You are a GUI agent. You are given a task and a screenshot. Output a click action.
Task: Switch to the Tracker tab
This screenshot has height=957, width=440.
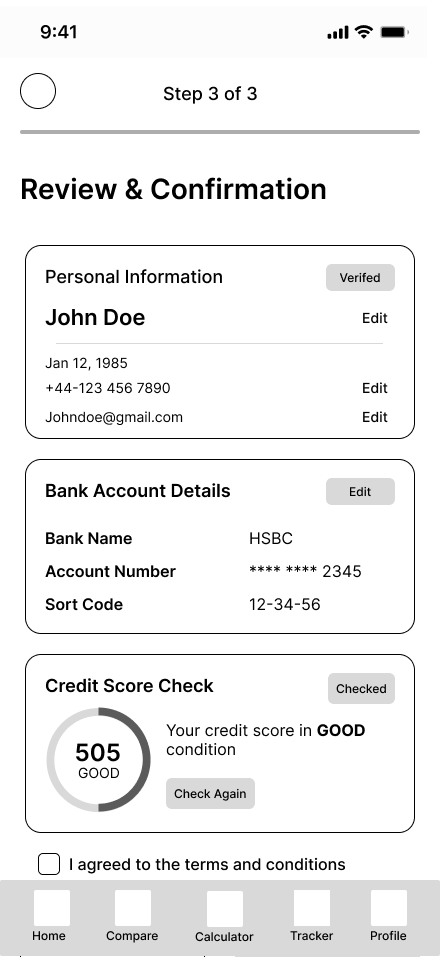click(311, 916)
